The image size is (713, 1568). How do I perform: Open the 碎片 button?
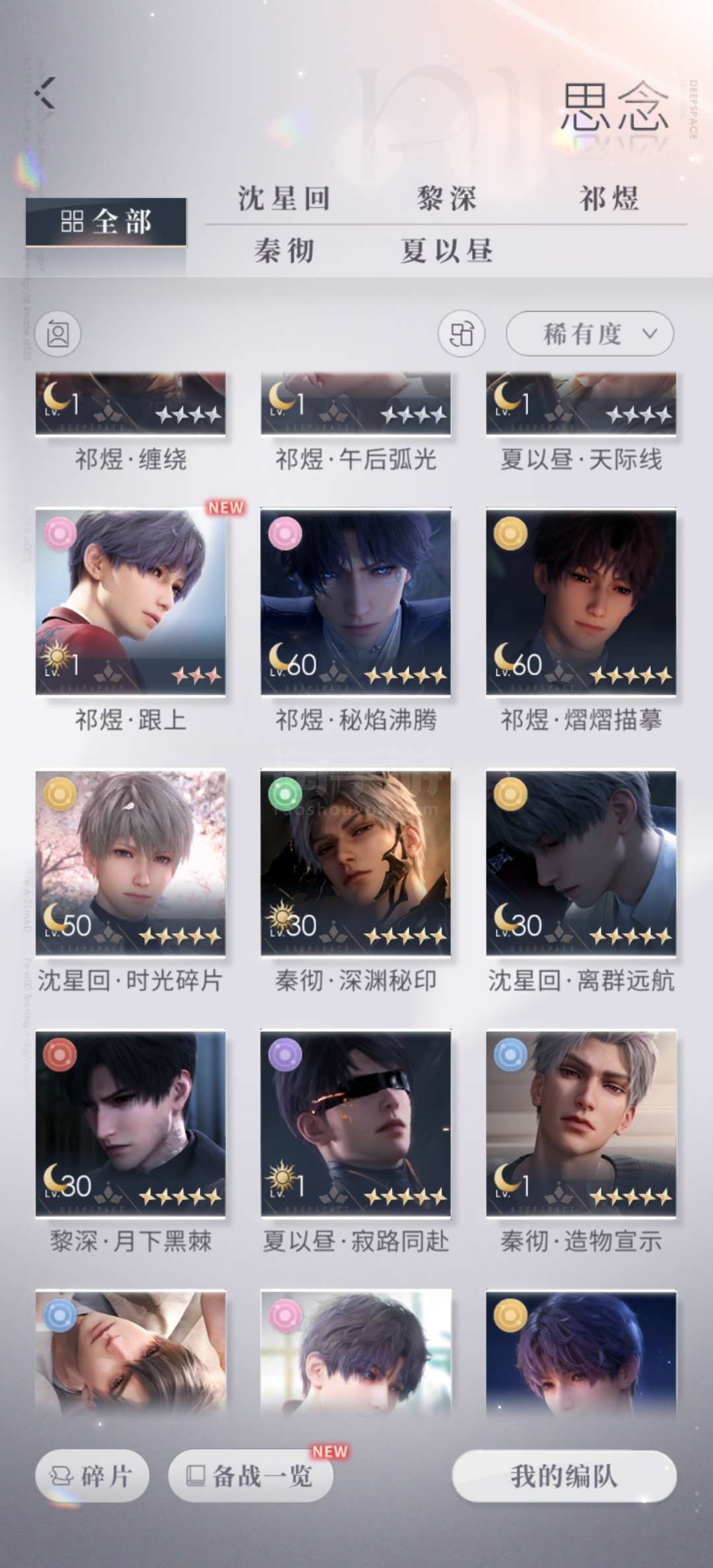pos(92,1476)
